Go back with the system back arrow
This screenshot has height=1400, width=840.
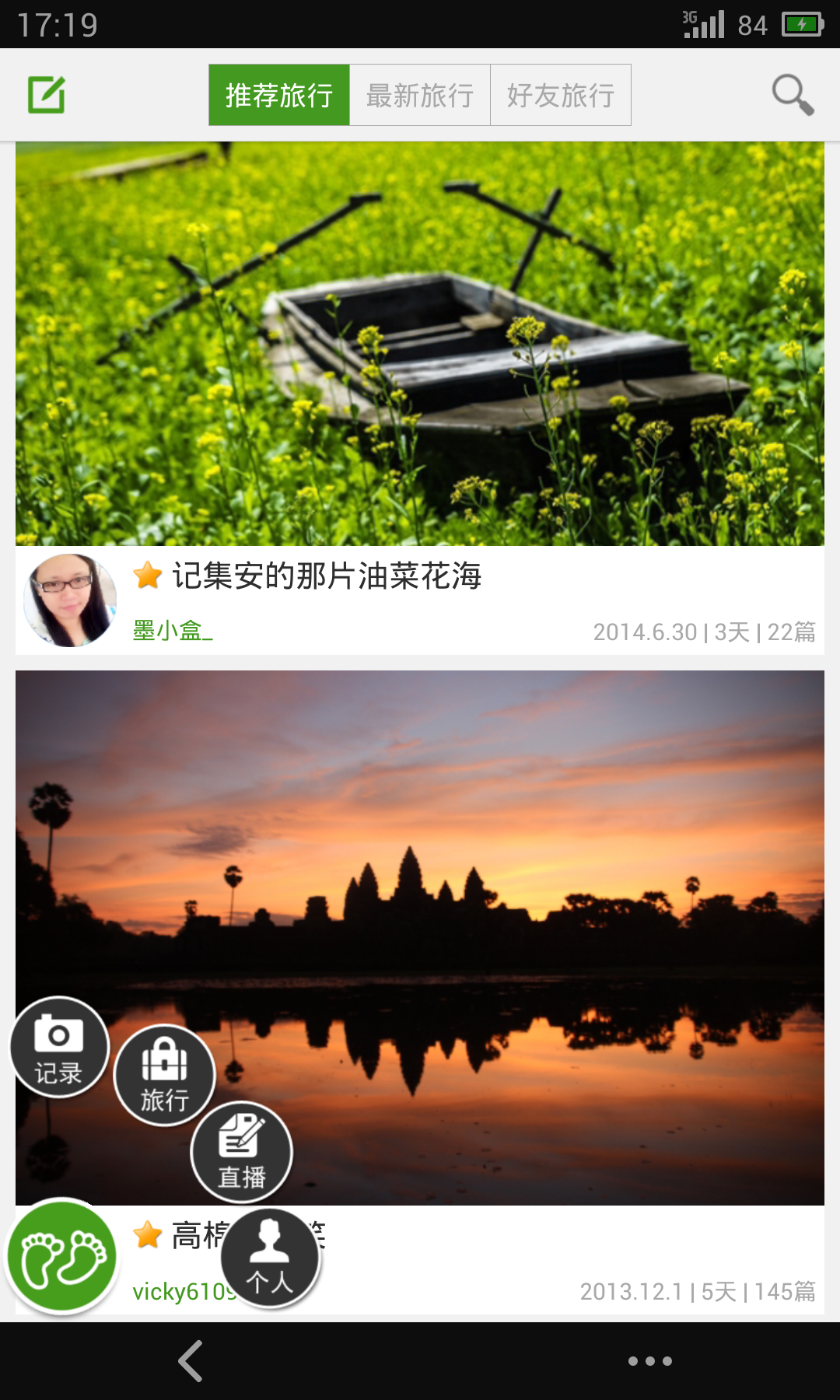tap(191, 1361)
